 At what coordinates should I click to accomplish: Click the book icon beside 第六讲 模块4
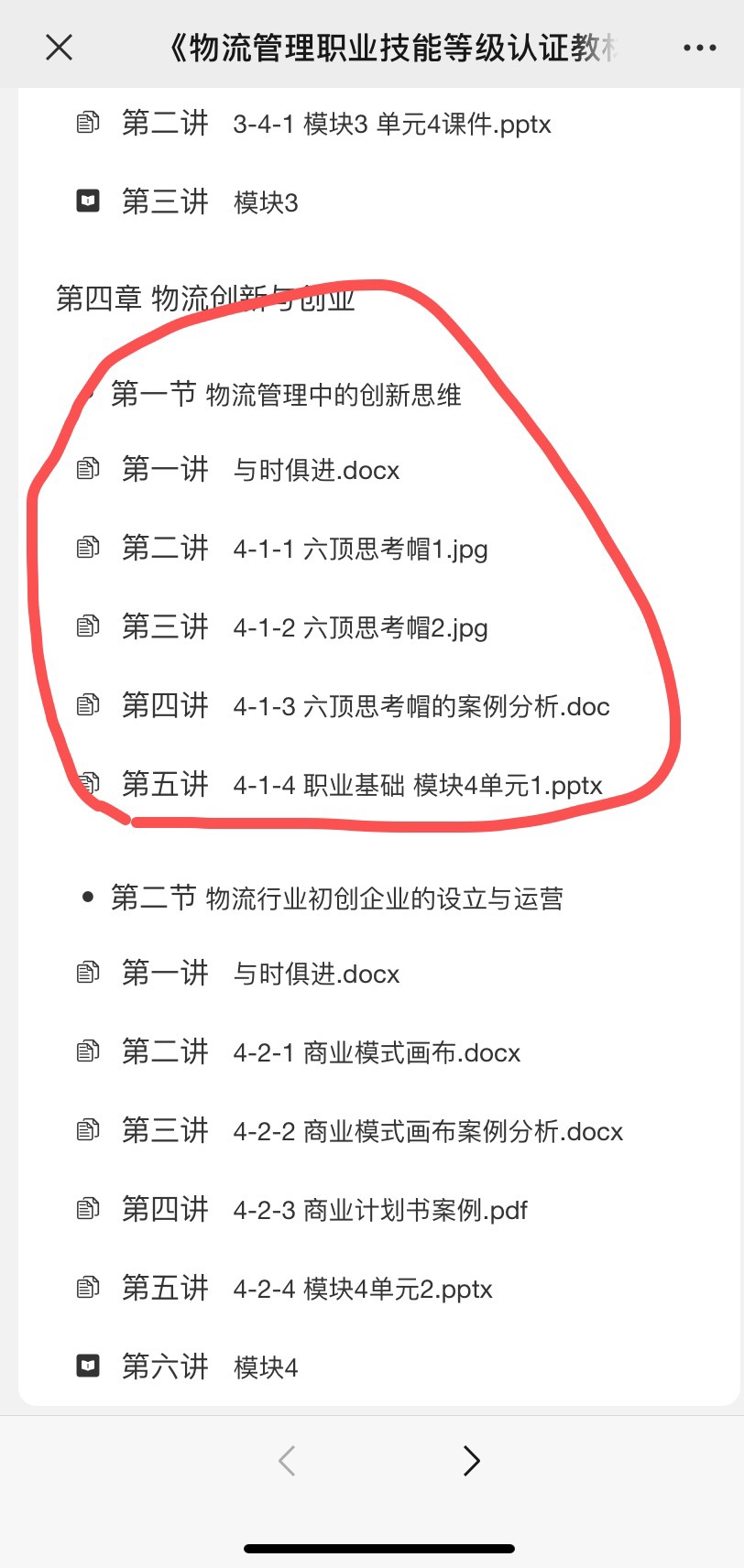87,1366
